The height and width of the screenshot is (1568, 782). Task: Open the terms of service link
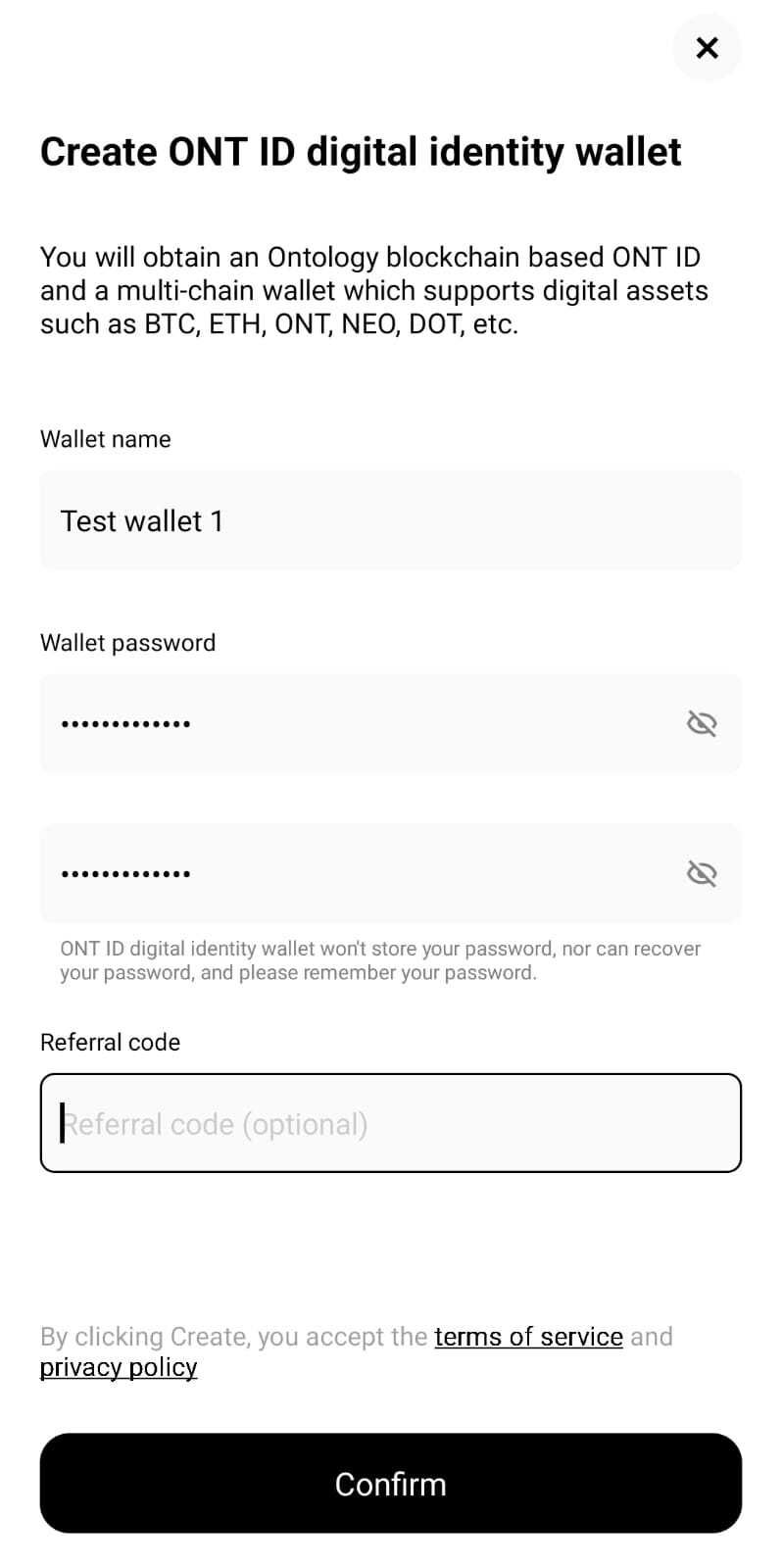528,1337
